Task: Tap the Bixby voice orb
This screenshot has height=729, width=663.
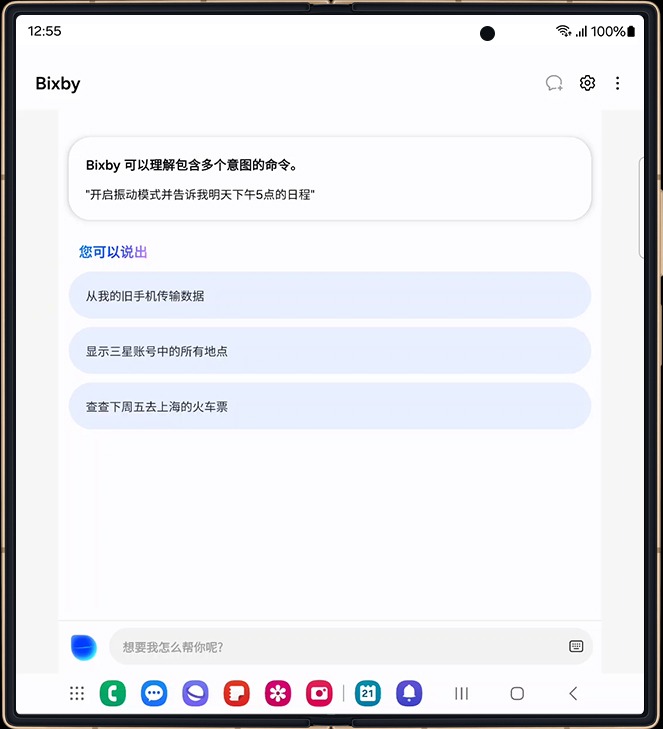Action: 84,647
